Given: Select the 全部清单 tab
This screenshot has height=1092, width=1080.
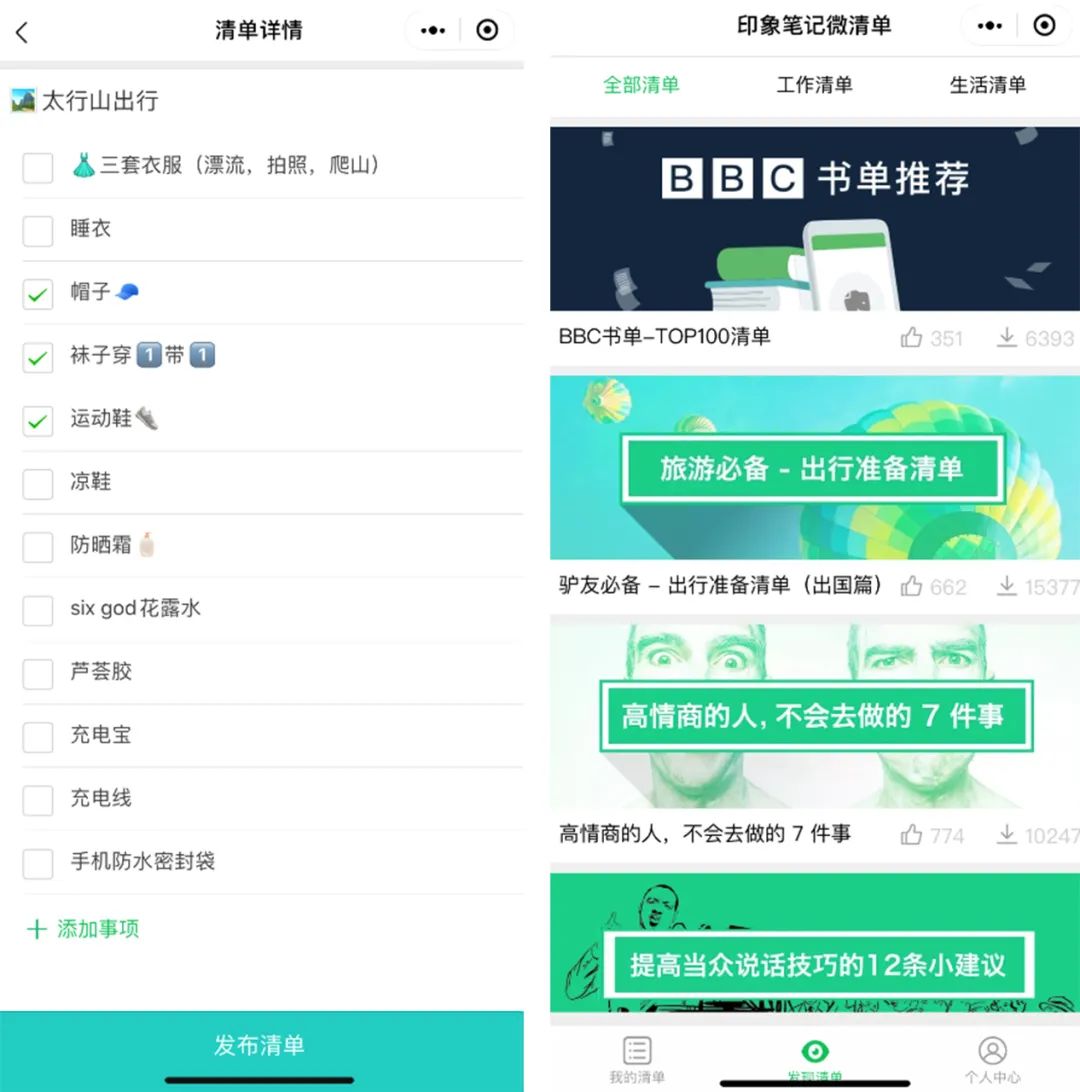Looking at the screenshot, I should (x=641, y=85).
